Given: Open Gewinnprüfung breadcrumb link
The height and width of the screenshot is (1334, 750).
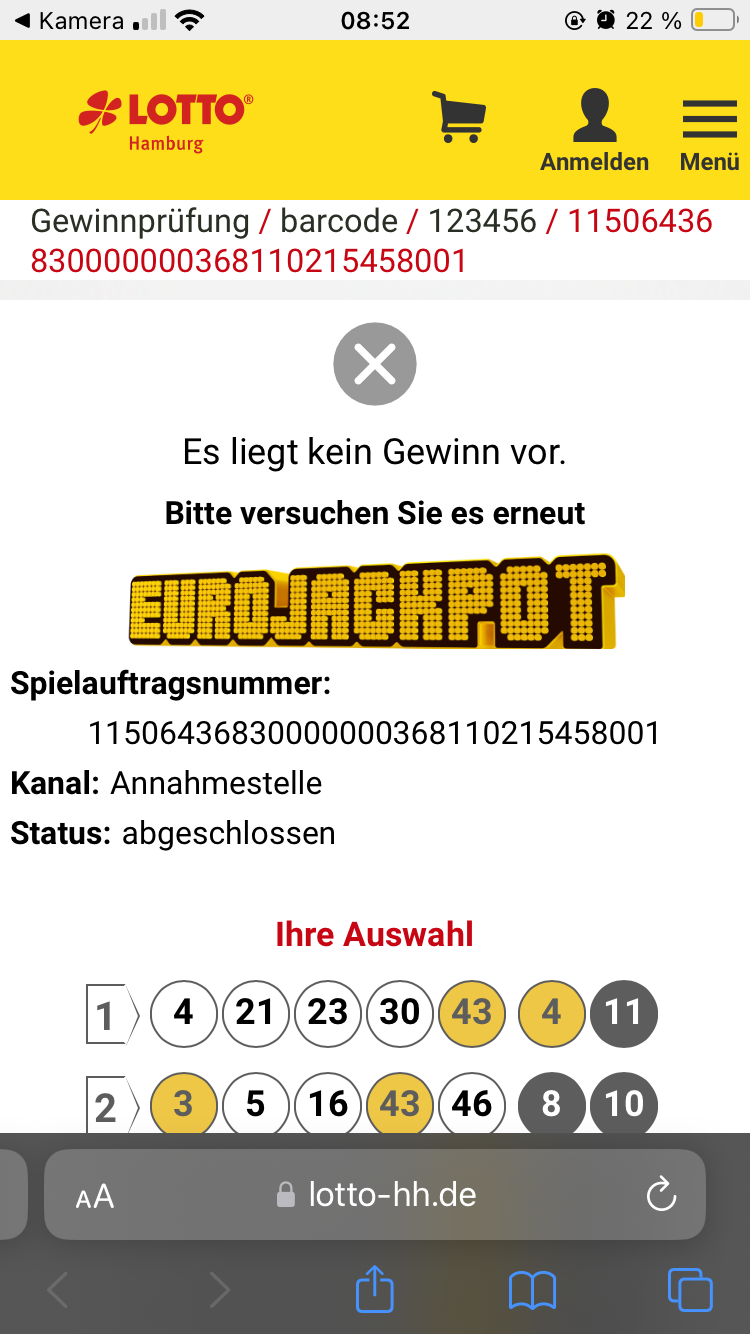Looking at the screenshot, I should point(140,221).
